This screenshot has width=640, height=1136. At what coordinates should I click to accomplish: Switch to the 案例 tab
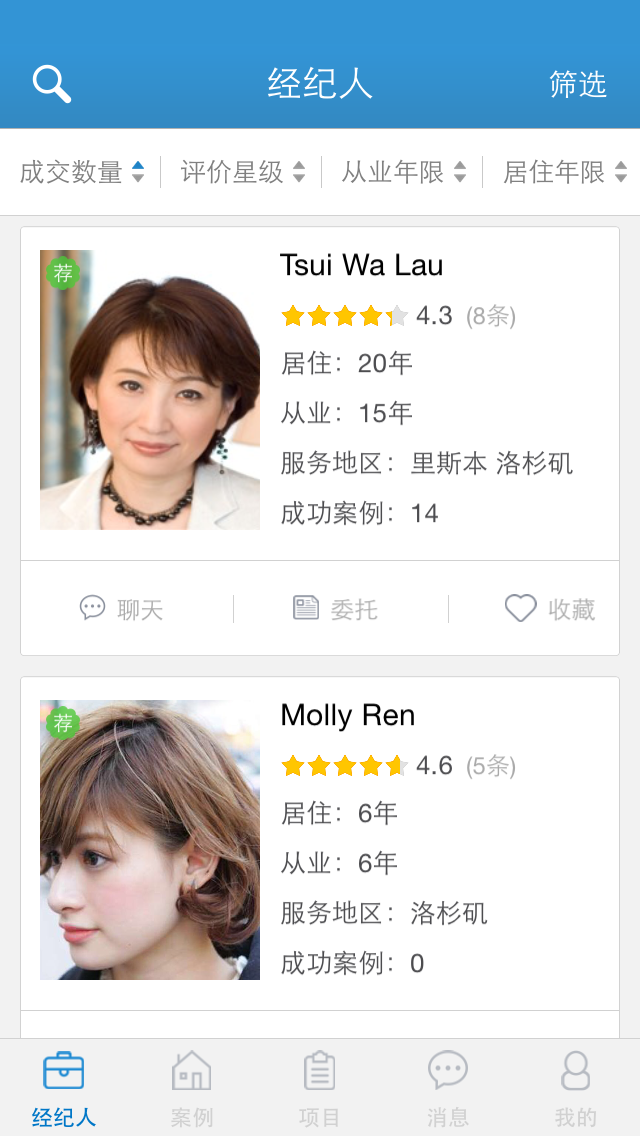[x=192, y=1088]
